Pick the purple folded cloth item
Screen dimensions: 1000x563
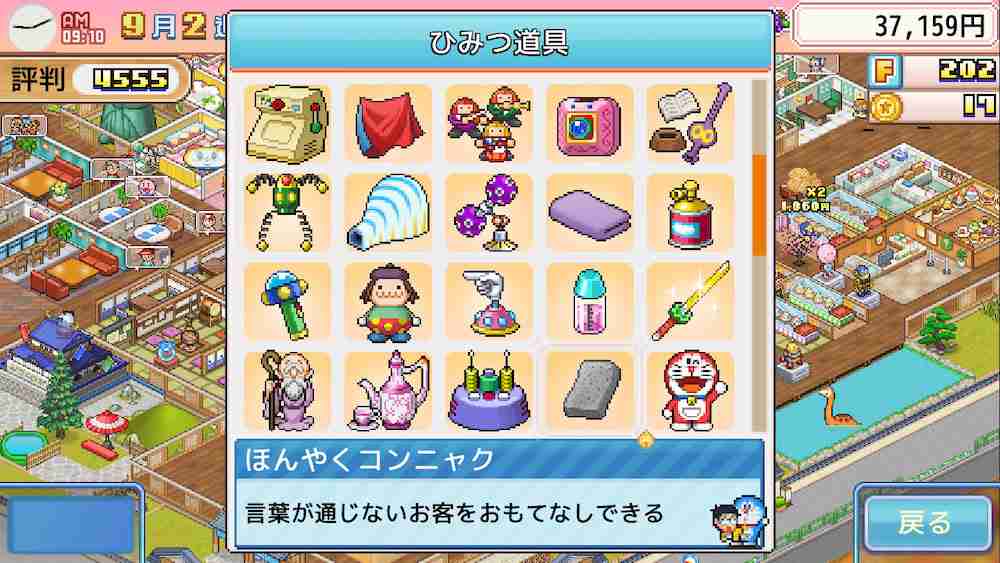coord(589,212)
